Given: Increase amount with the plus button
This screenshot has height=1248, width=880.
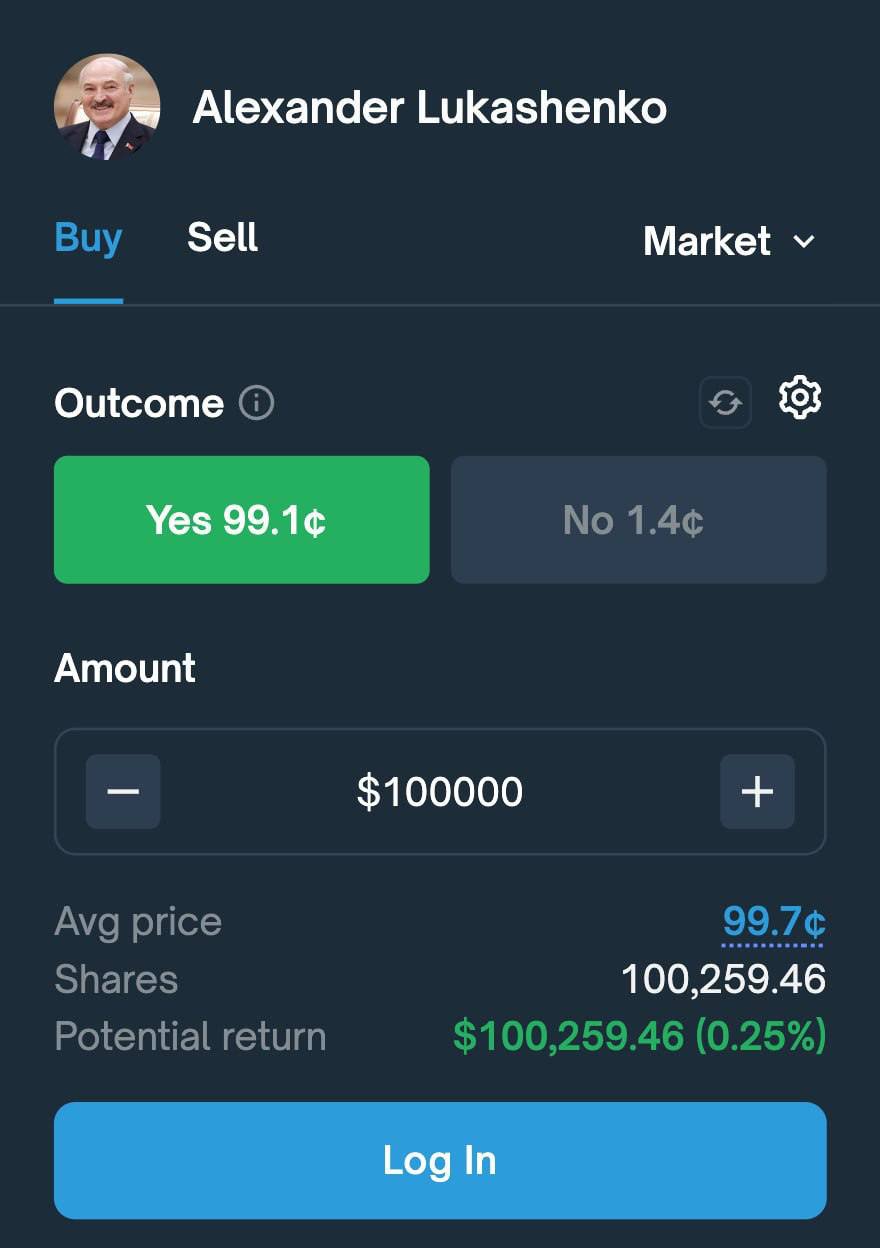Looking at the screenshot, I should (757, 792).
